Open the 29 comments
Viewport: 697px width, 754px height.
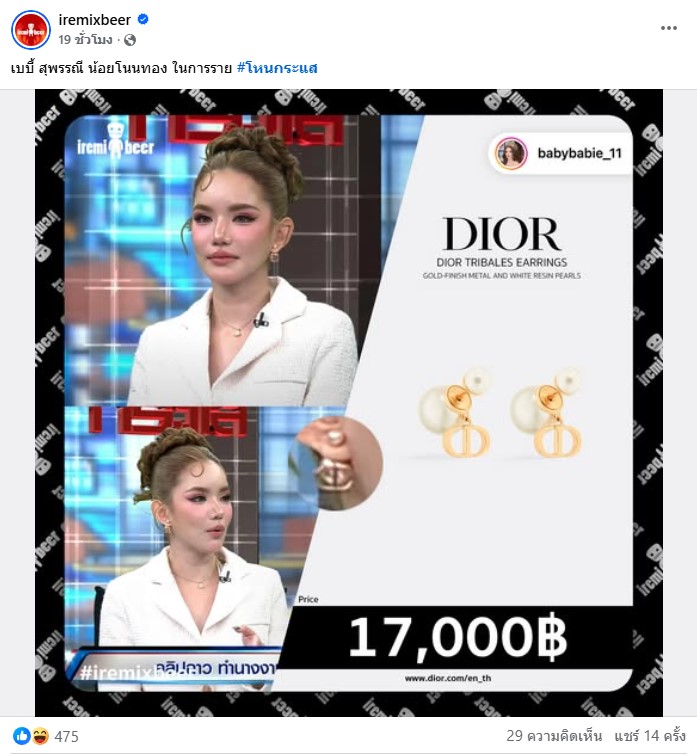coord(554,736)
